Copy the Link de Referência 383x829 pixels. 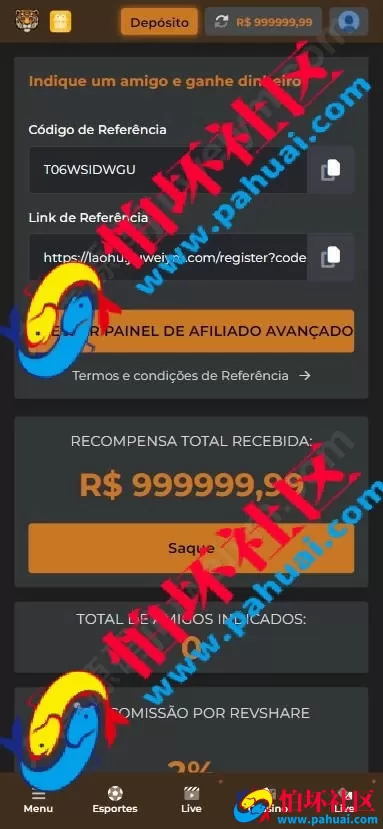[331, 257]
